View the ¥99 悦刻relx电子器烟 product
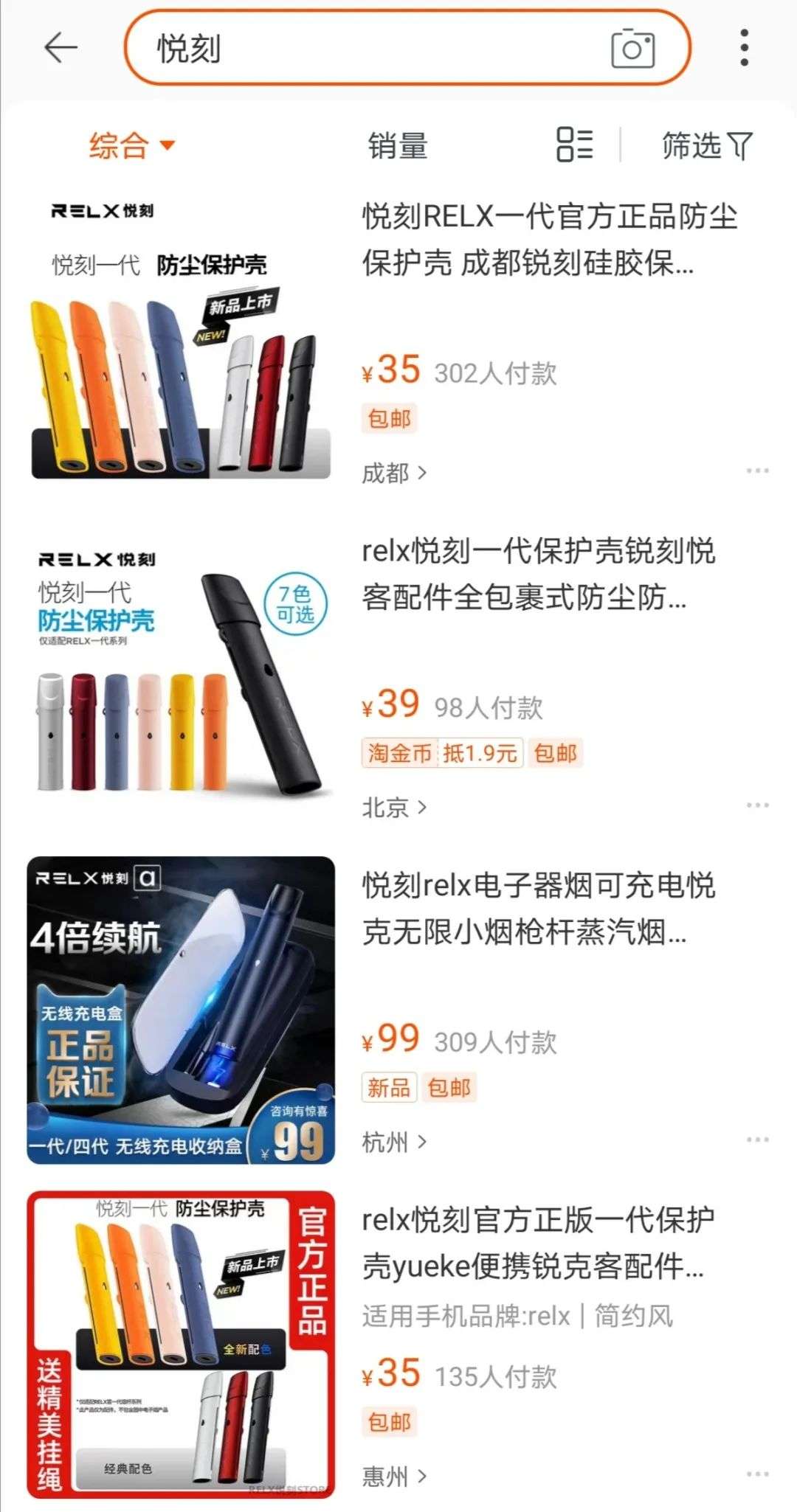Screen dimensions: 797x1512 (538, 908)
